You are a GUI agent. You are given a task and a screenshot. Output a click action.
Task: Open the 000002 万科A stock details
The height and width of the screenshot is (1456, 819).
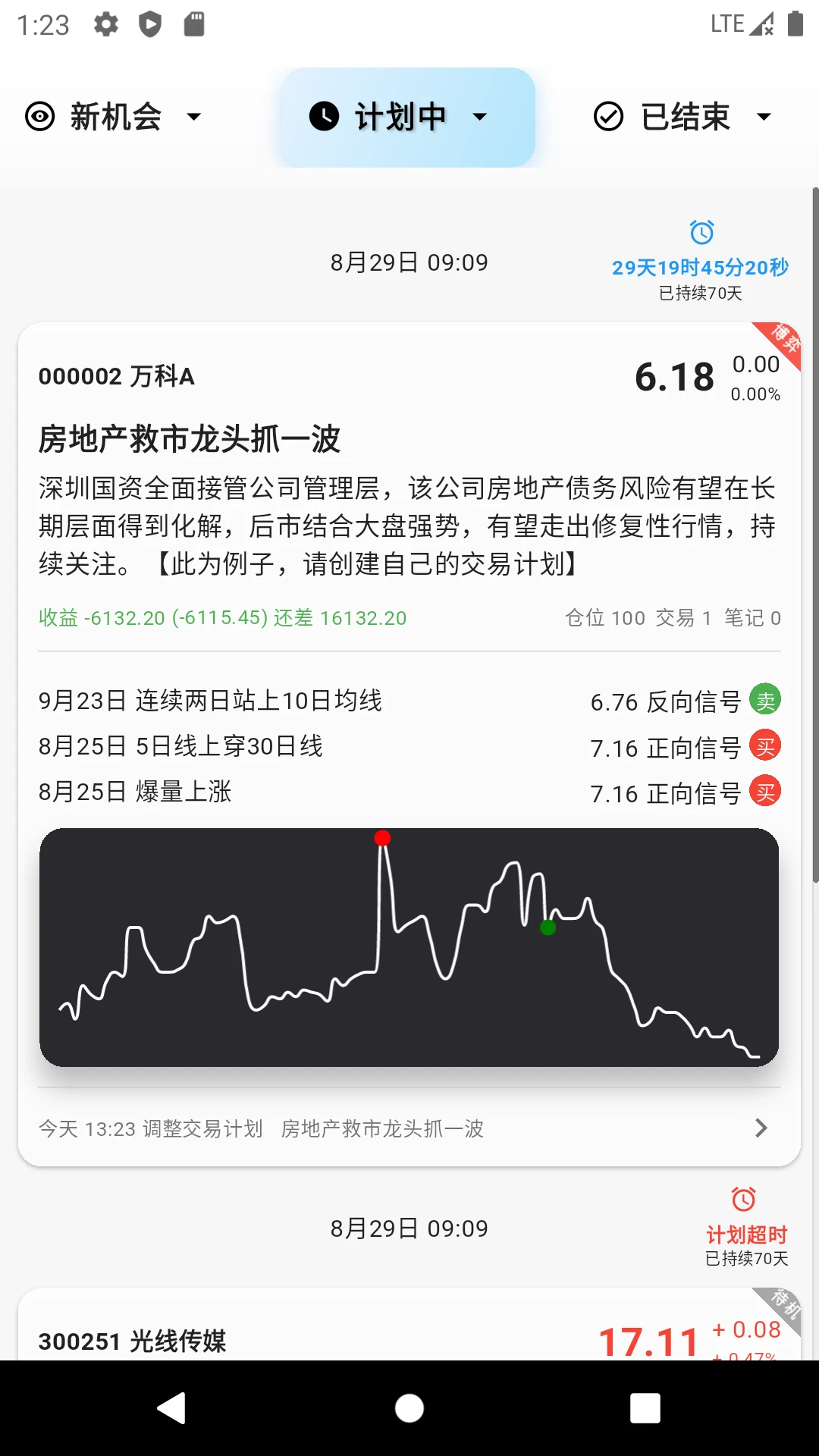pyautogui.click(x=118, y=375)
